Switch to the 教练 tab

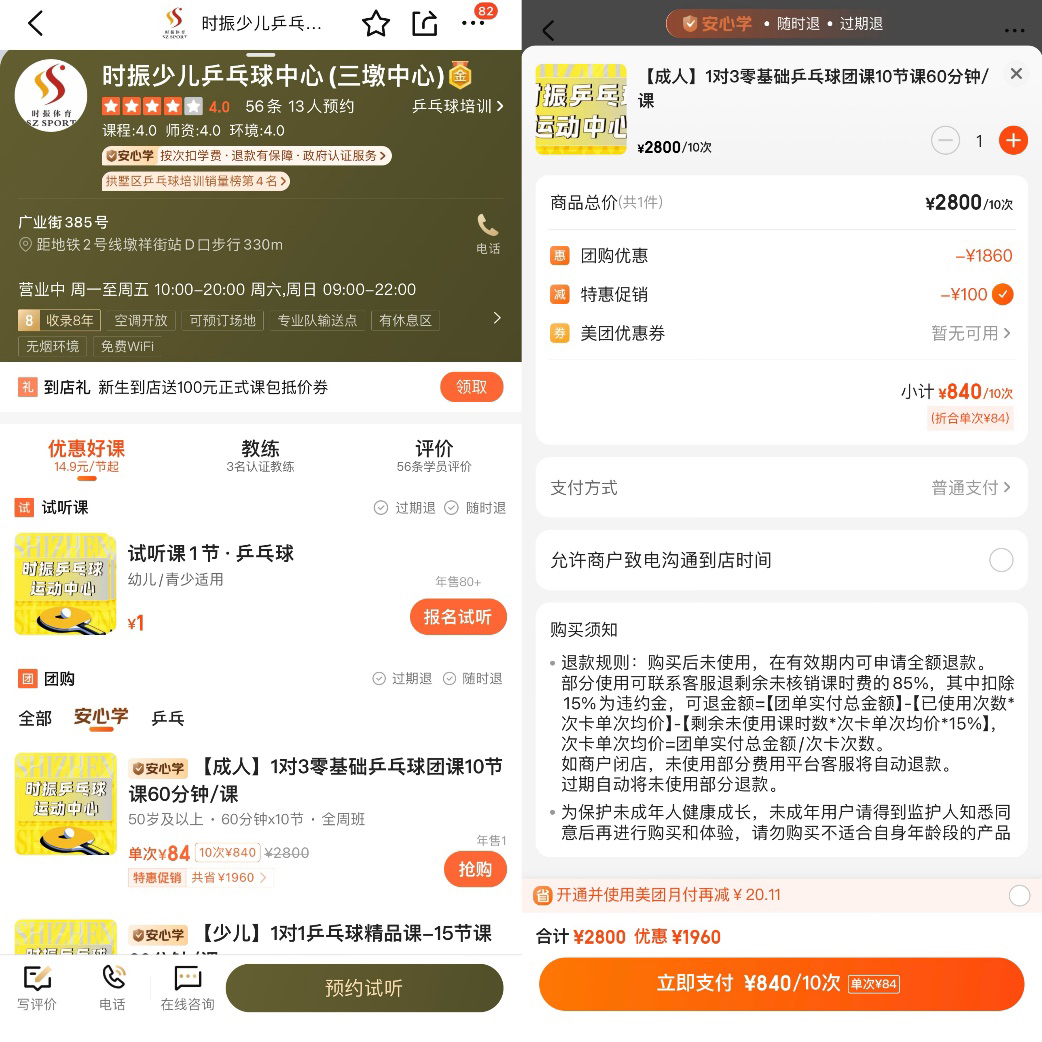click(x=260, y=455)
